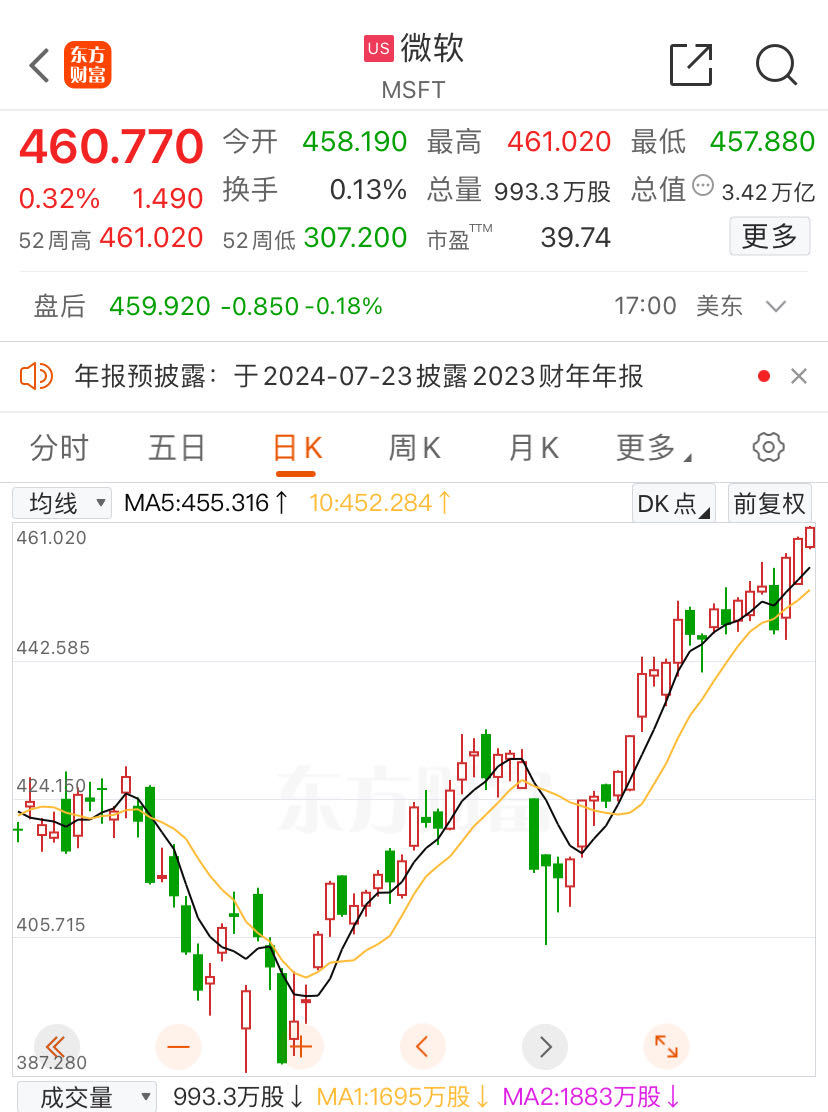Expand the 盘后 after-hours dropdown arrow
The height and width of the screenshot is (1112, 828).
point(776,306)
